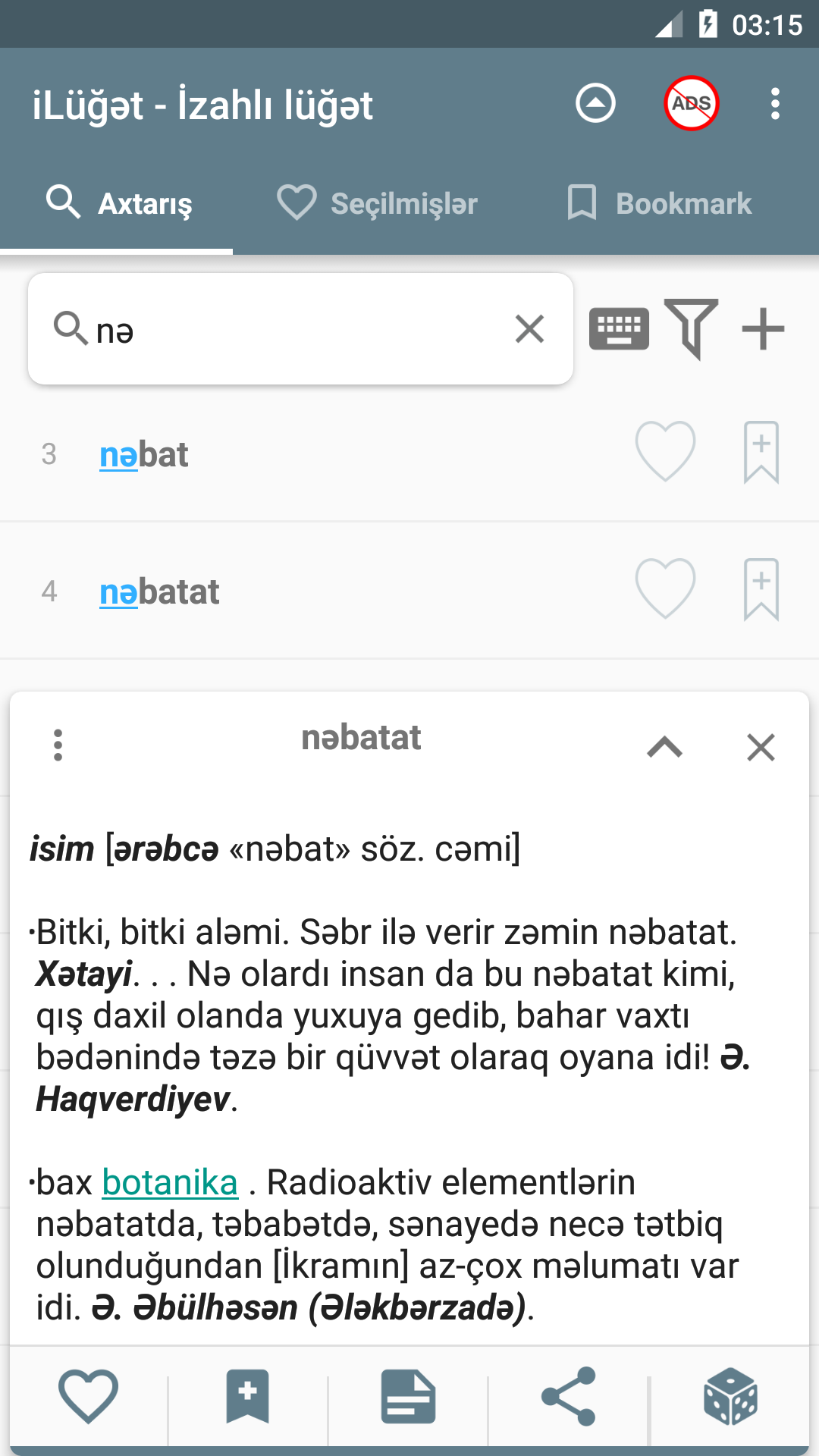Disable ads via the ADS icon
This screenshot has width=819, height=1456.
click(691, 105)
